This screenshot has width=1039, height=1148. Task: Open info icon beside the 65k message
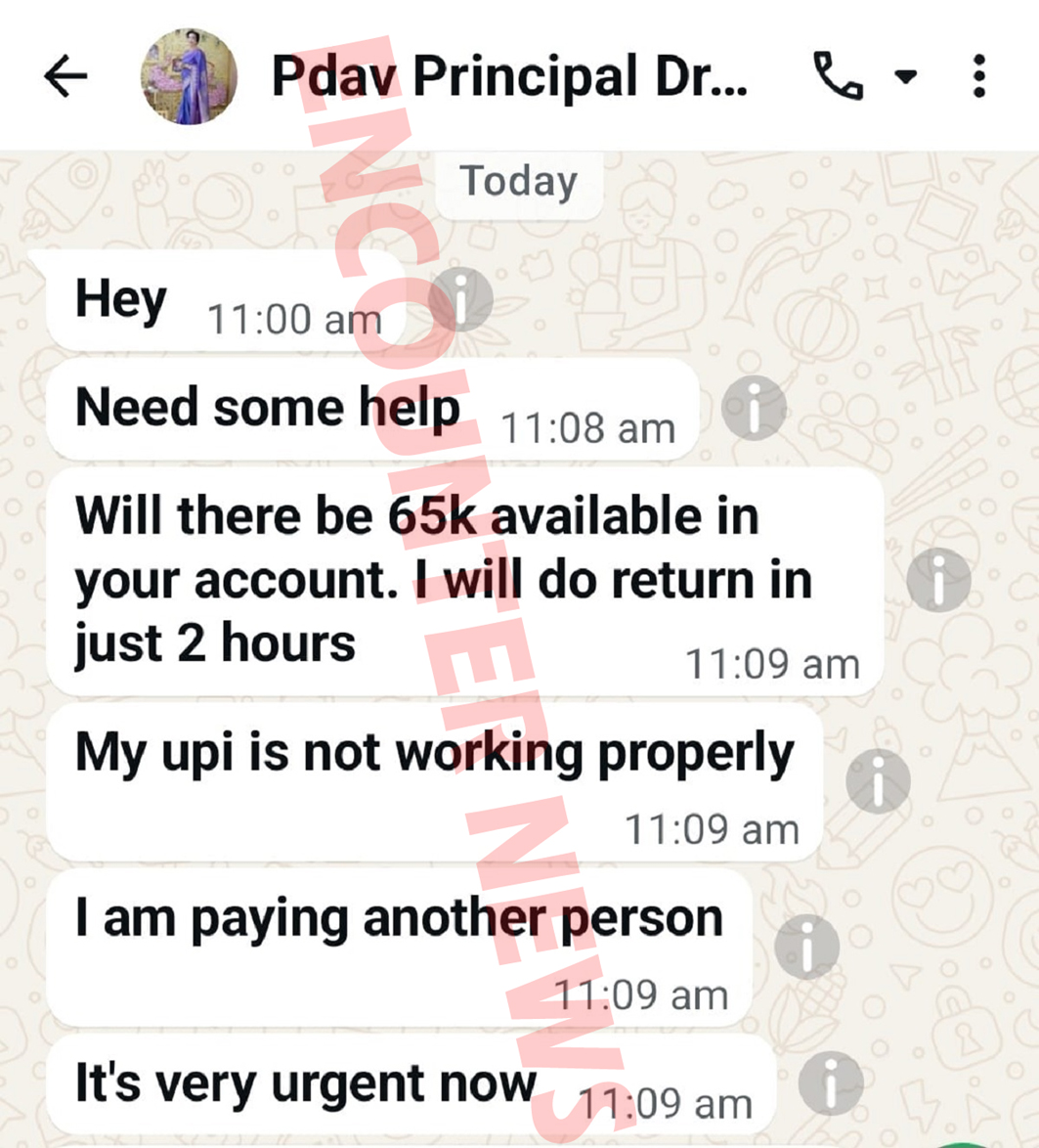click(938, 581)
